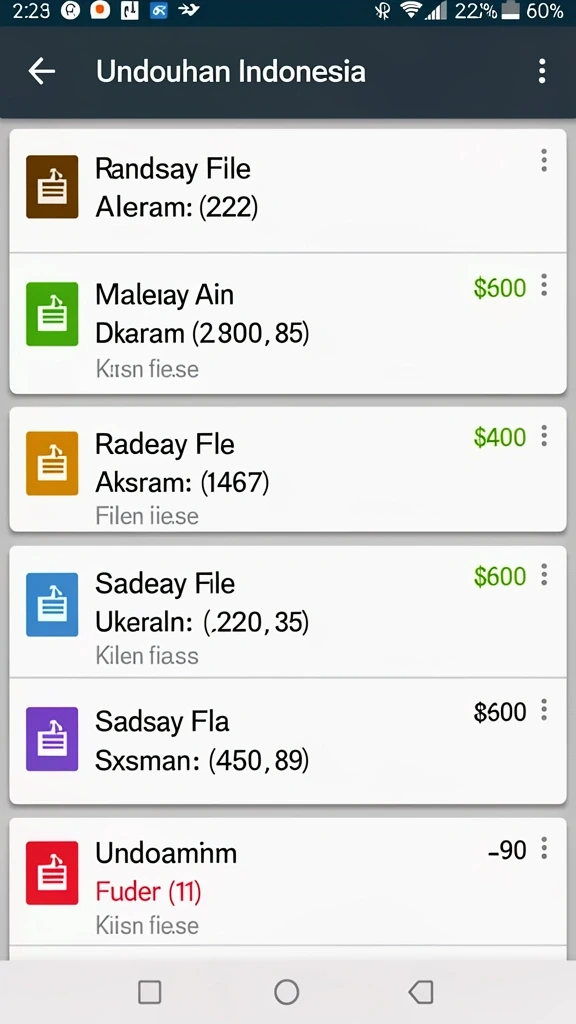The height and width of the screenshot is (1024, 576).
Task: Tap the home circle in navigation bar
Action: point(287,992)
